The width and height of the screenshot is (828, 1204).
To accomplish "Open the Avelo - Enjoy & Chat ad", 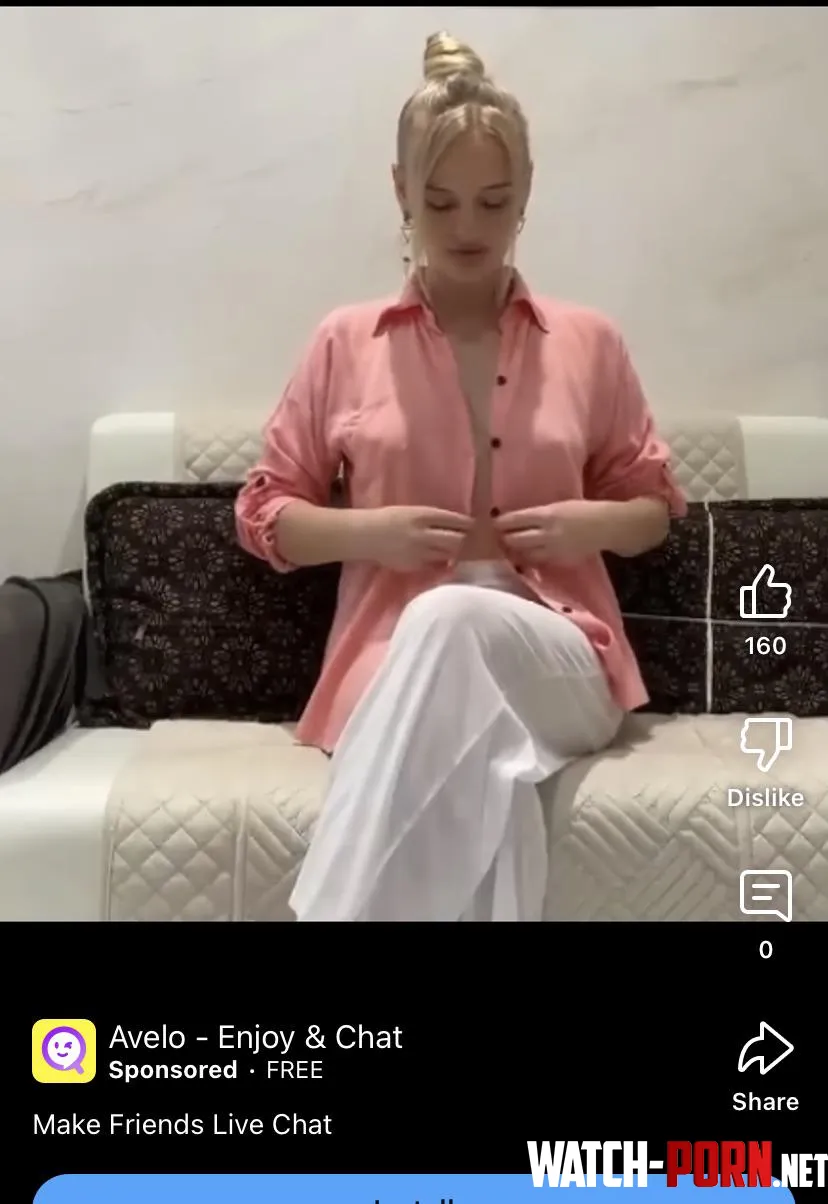I will (255, 1038).
